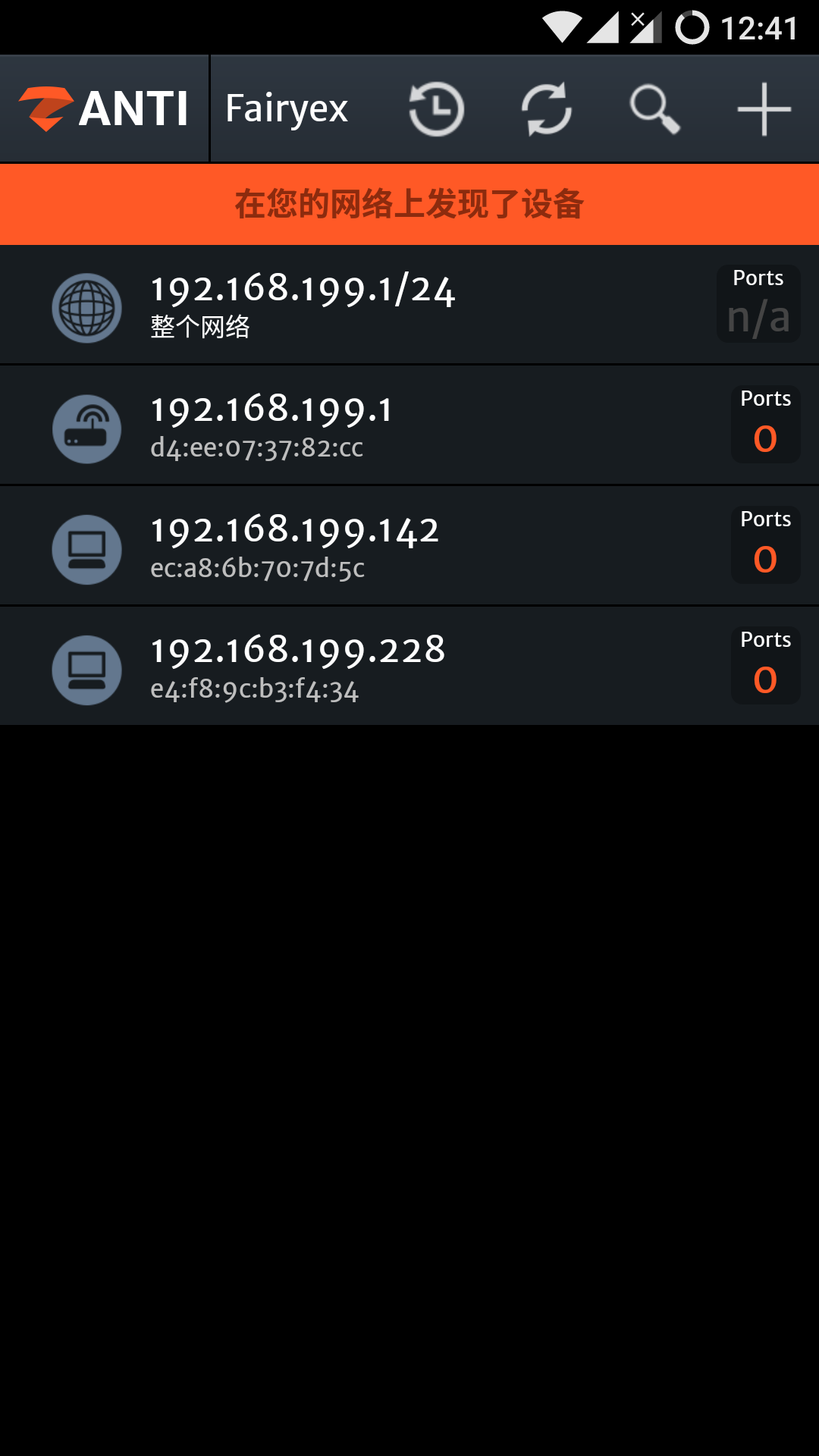819x1456 pixels.
Task: Tap the orange devices-found banner
Action: tap(409, 205)
